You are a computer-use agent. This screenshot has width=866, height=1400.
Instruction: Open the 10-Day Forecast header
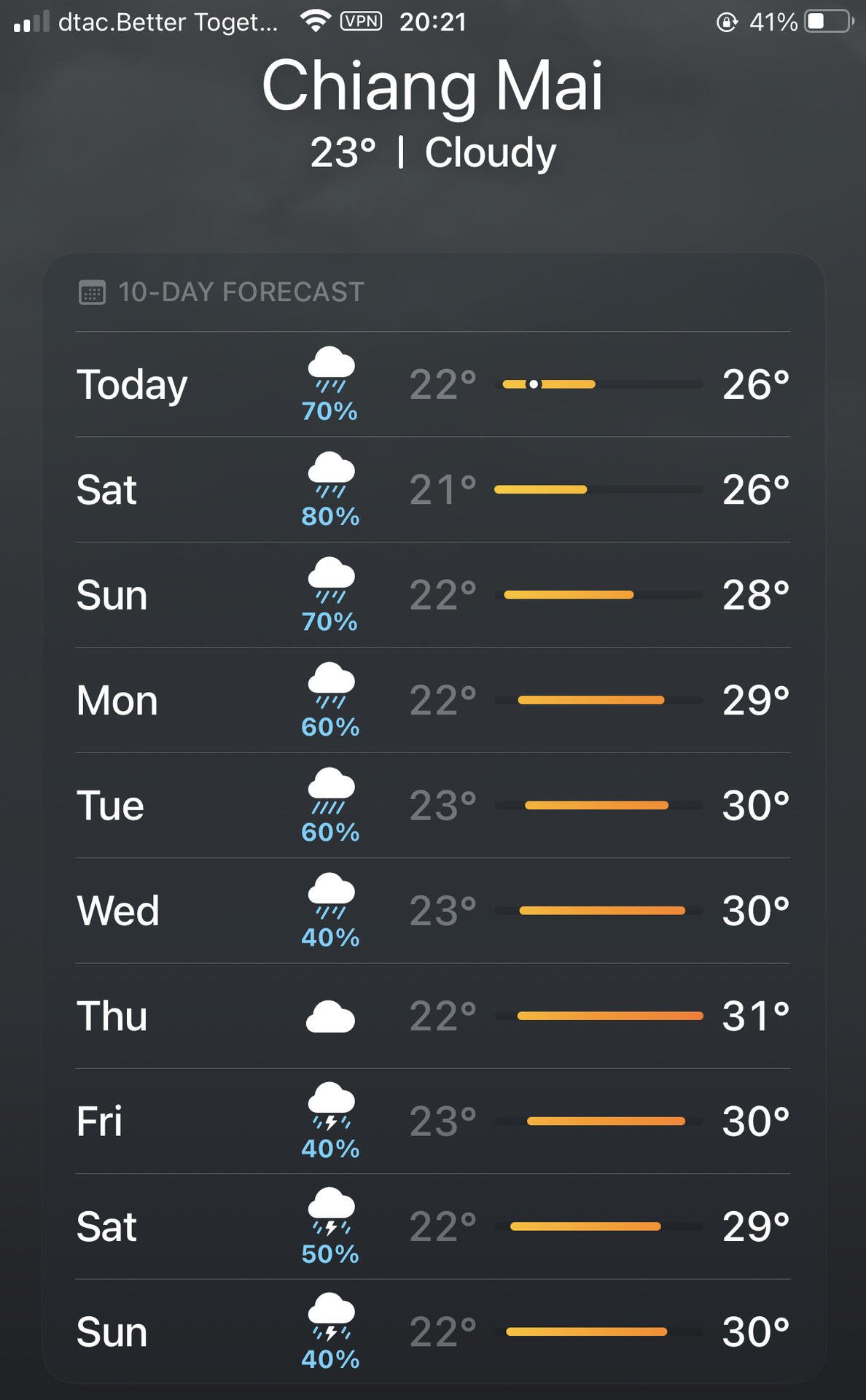221,292
